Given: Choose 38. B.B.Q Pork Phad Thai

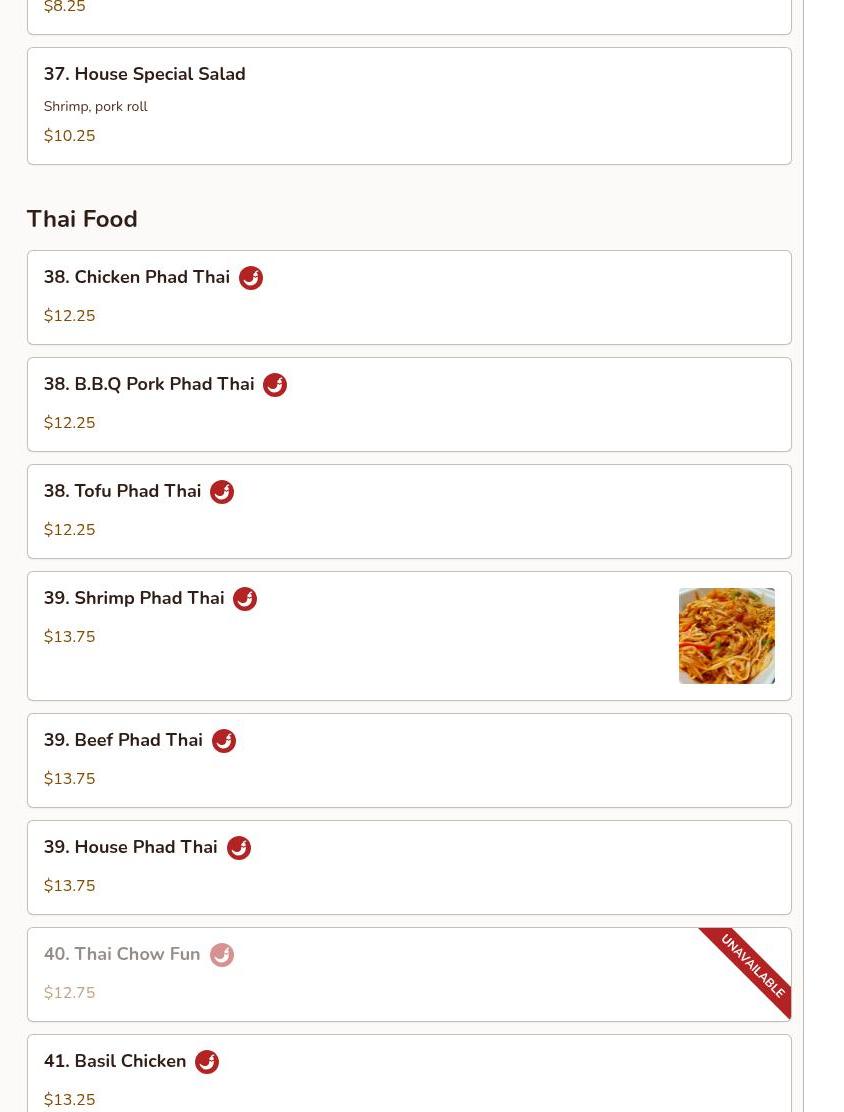Looking at the screenshot, I should click(x=409, y=404).
